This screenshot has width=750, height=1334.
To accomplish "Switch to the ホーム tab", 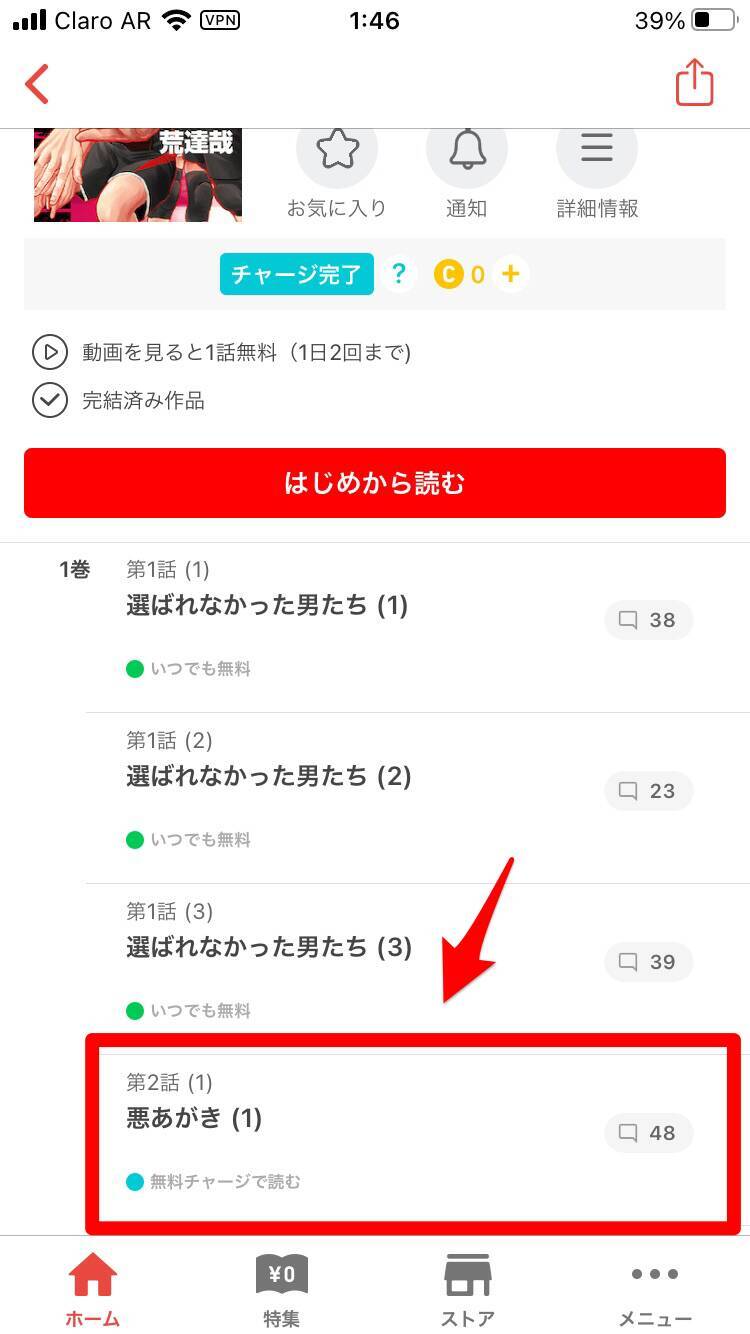I will [x=93, y=1288].
